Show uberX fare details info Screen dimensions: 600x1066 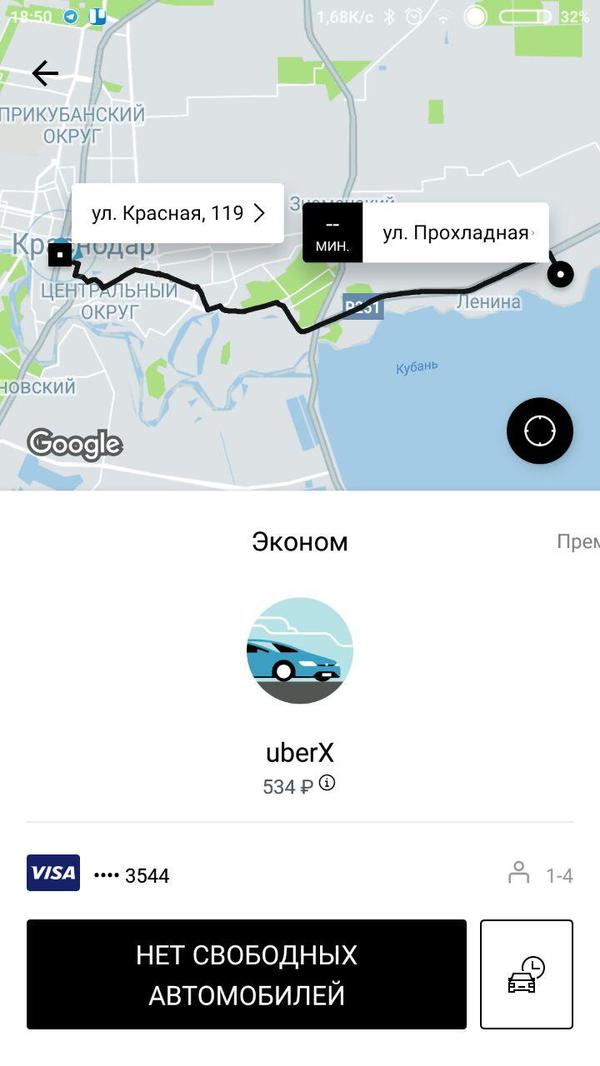(x=327, y=783)
